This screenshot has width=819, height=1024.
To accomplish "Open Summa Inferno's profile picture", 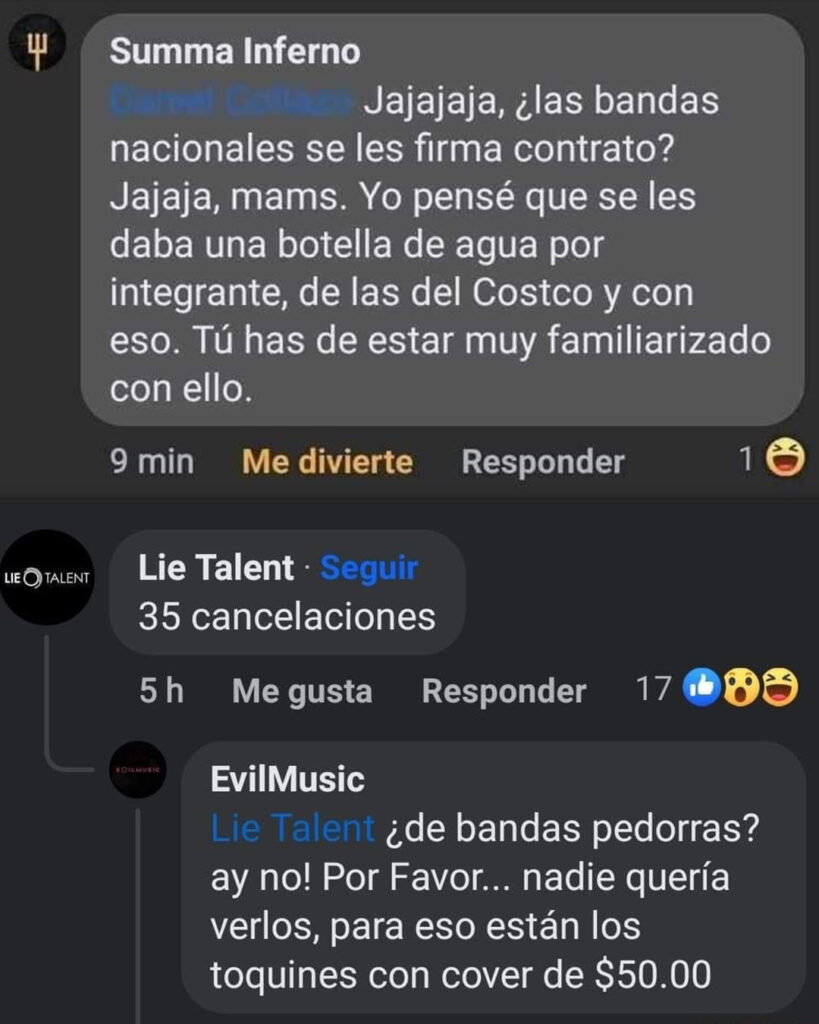I will [x=37, y=47].
